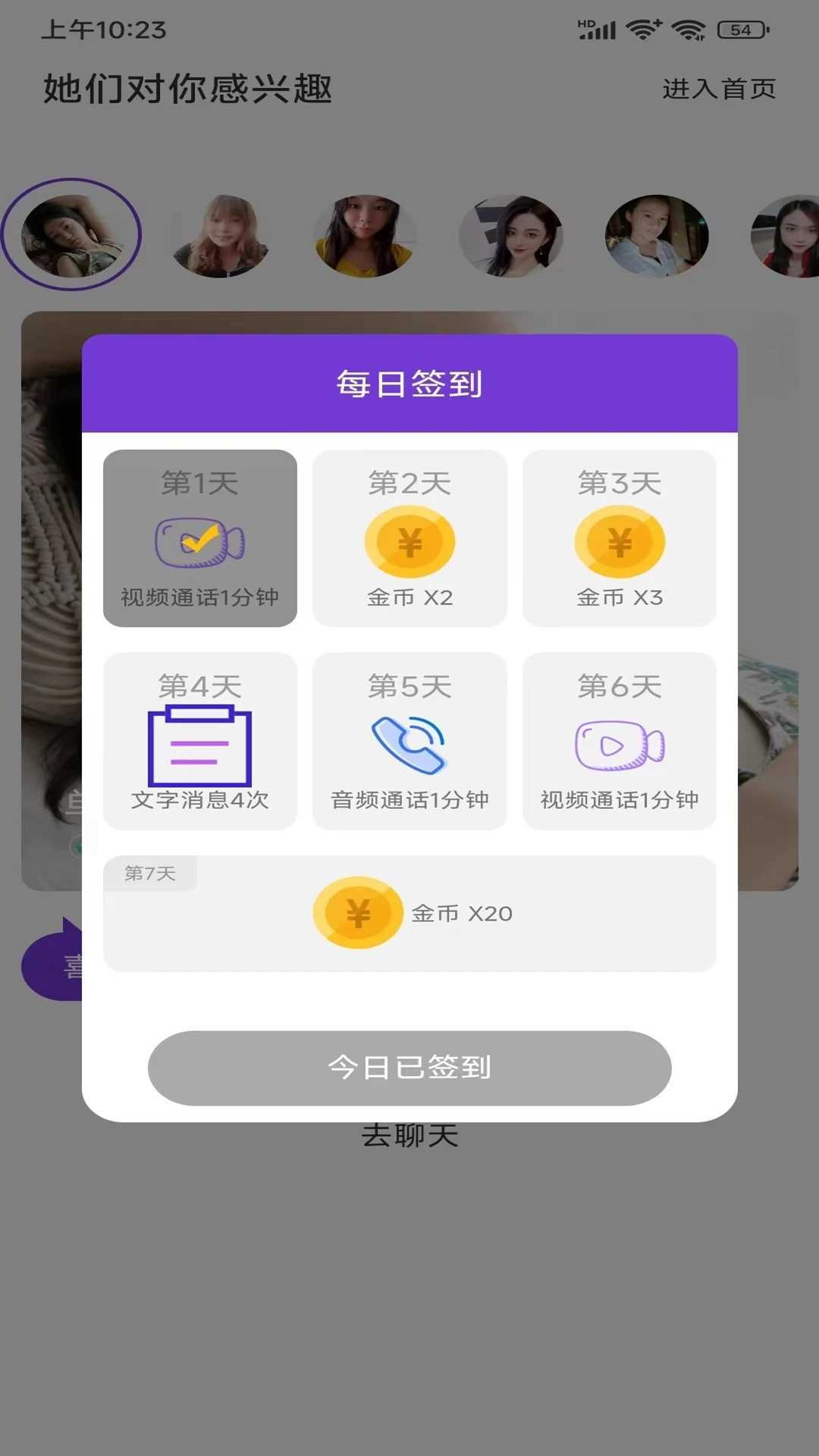
Task: Select the 第5天 音频通话1分钟 reward
Action: 409,741
